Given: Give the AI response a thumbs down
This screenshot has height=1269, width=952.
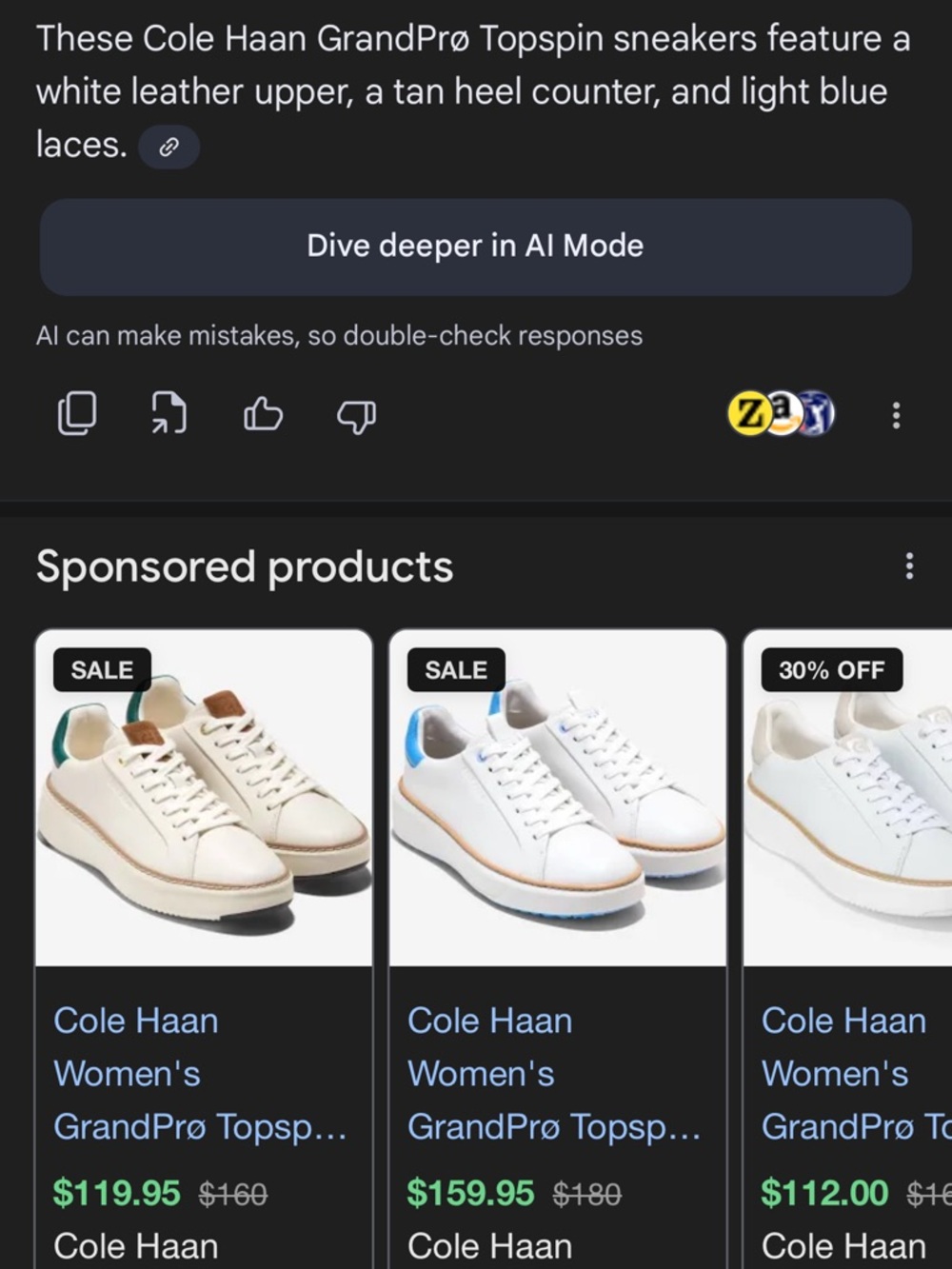Looking at the screenshot, I should pos(356,415).
